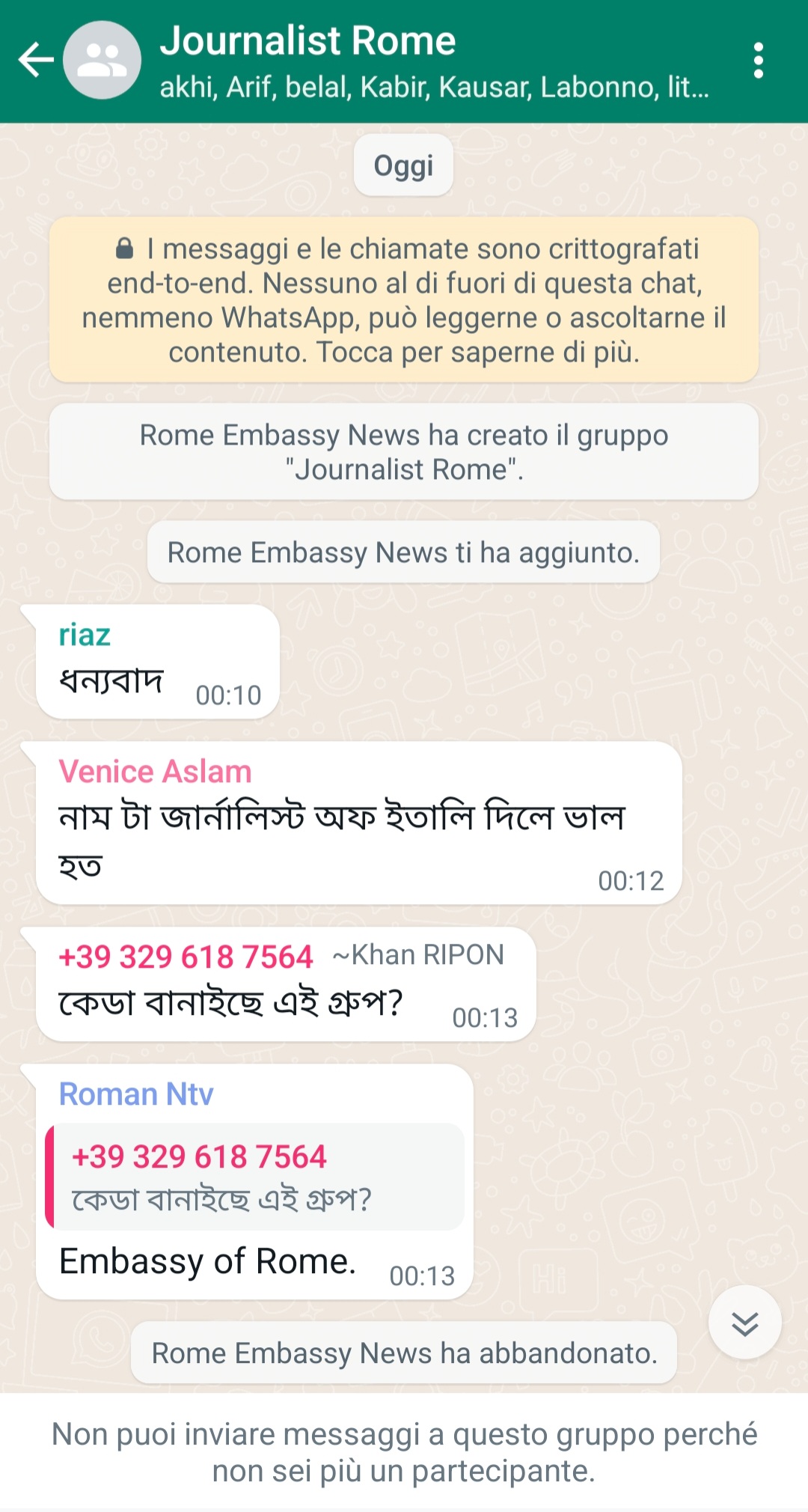808x1512 pixels.
Task: Open Roman Ntv's sender name
Action: point(136,1094)
